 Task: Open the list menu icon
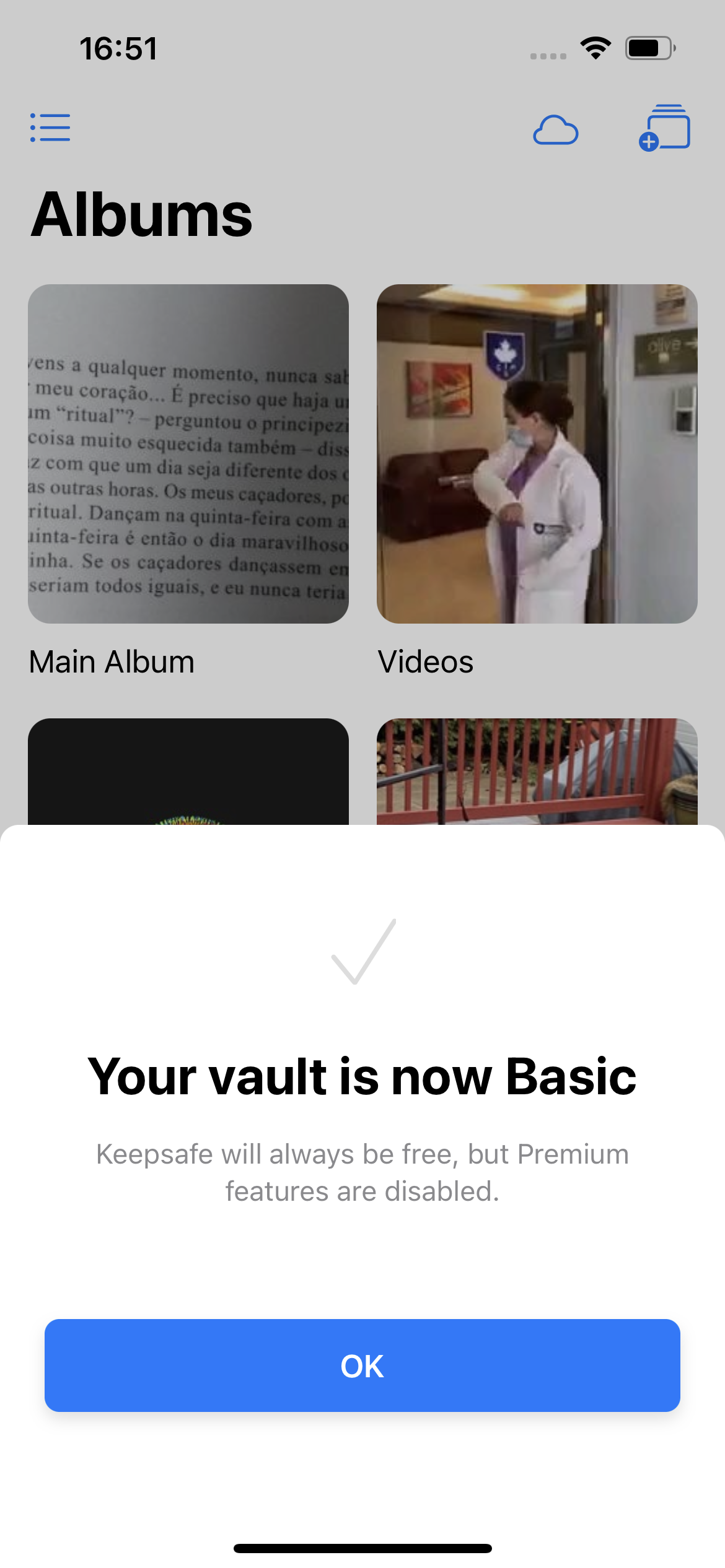pos(50,128)
